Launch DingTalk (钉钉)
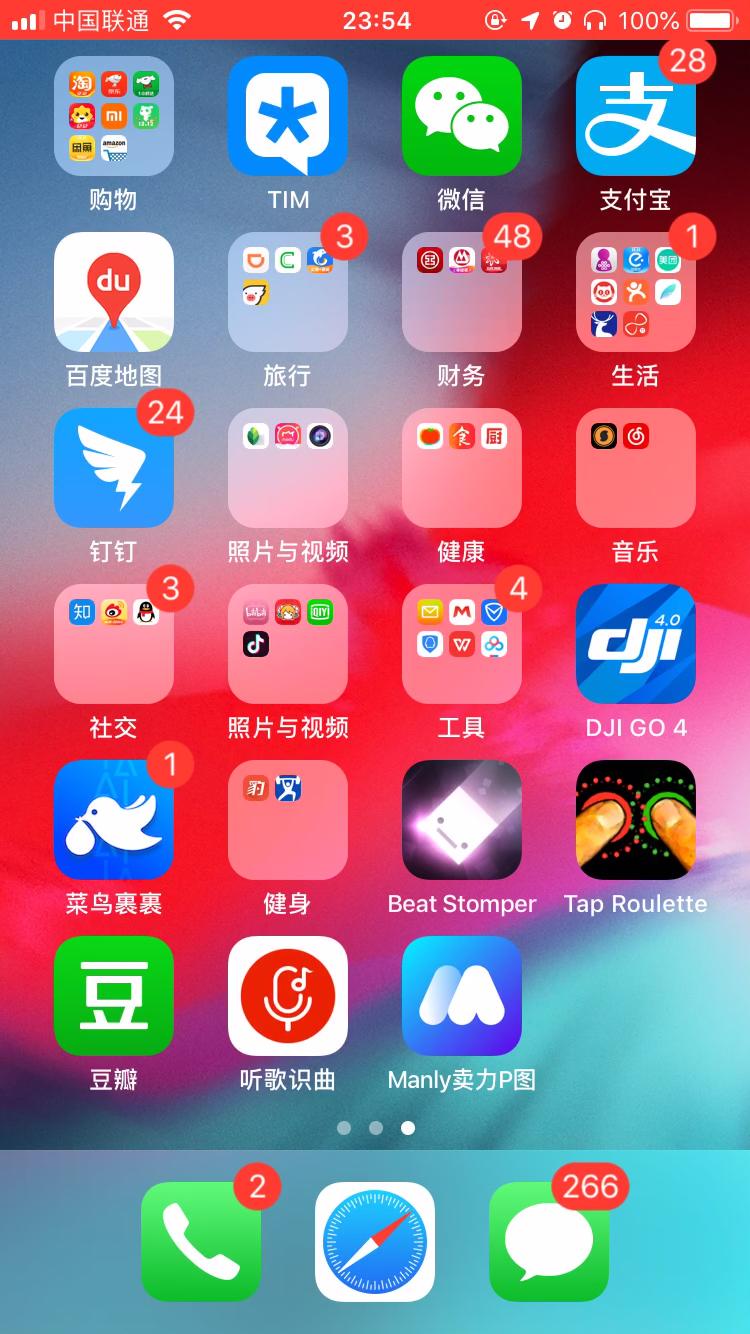750x1334 pixels. (113, 468)
